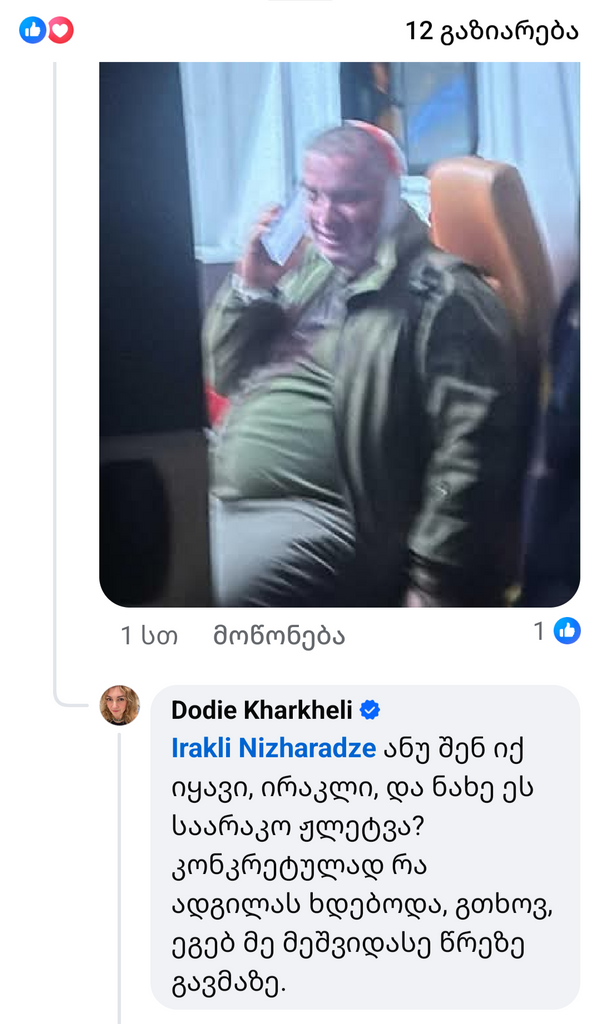This screenshot has height=1024, width=601.
Task: See who liked the photo comment
Action: 557,631
